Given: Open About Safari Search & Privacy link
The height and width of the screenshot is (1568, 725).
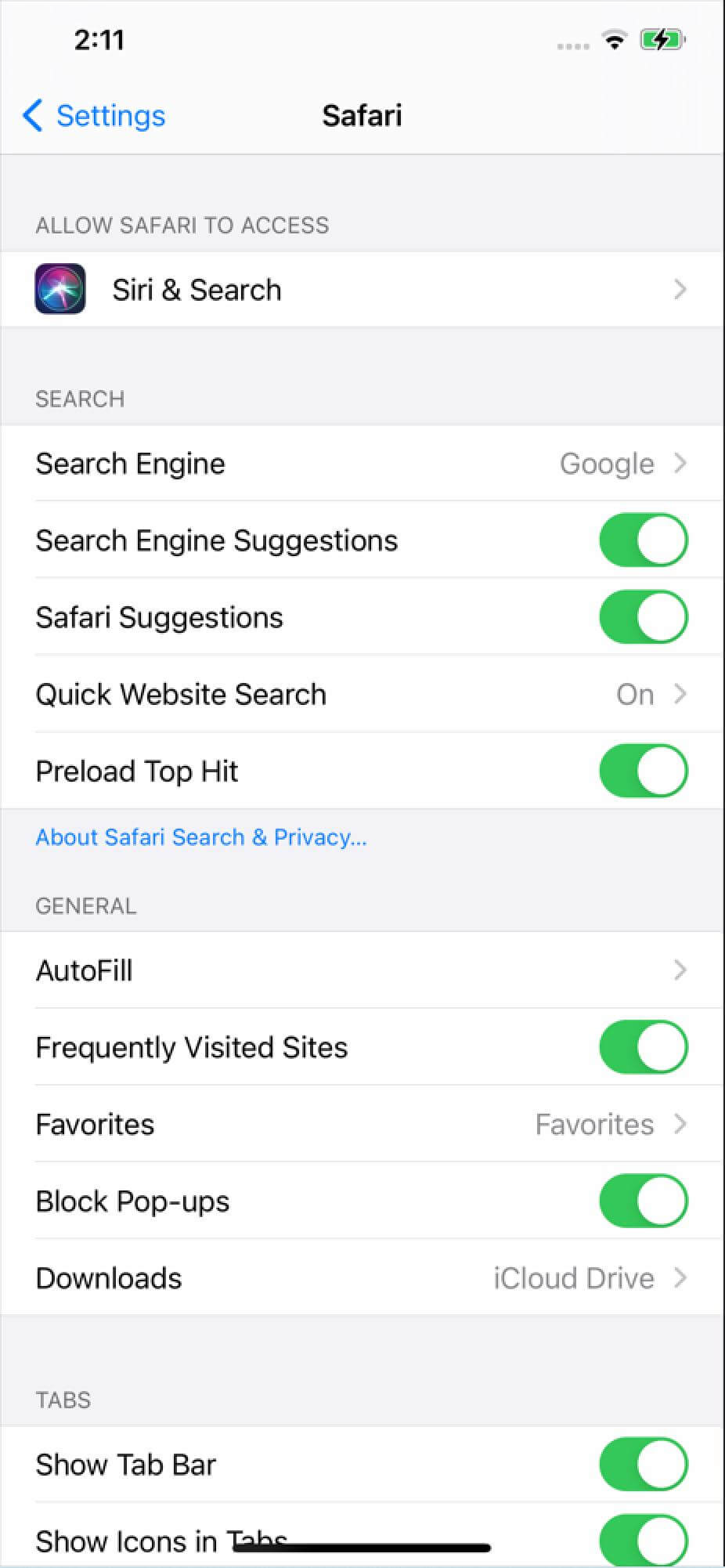Looking at the screenshot, I should click(201, 837).
